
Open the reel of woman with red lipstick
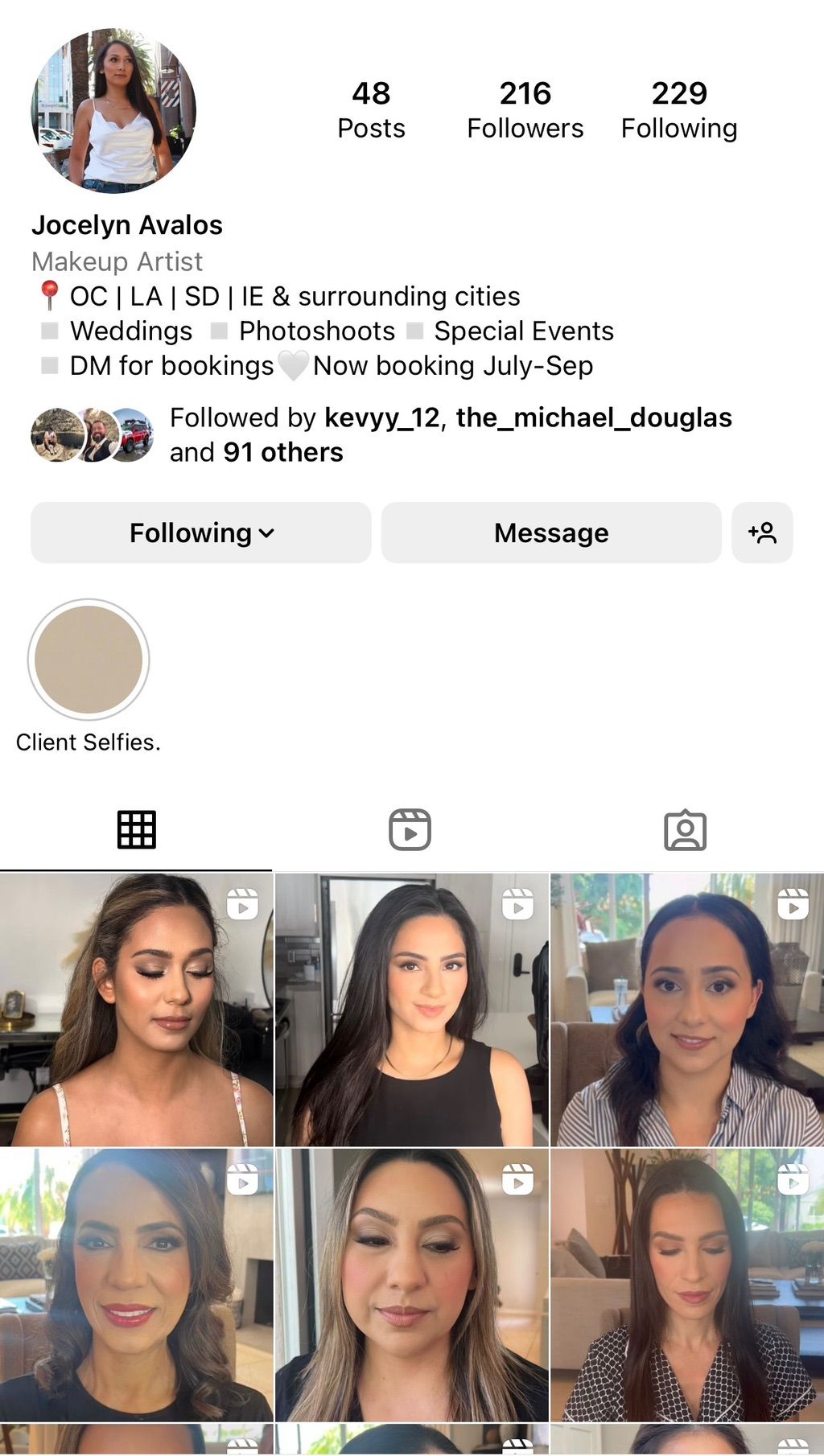coord(137,1285)
